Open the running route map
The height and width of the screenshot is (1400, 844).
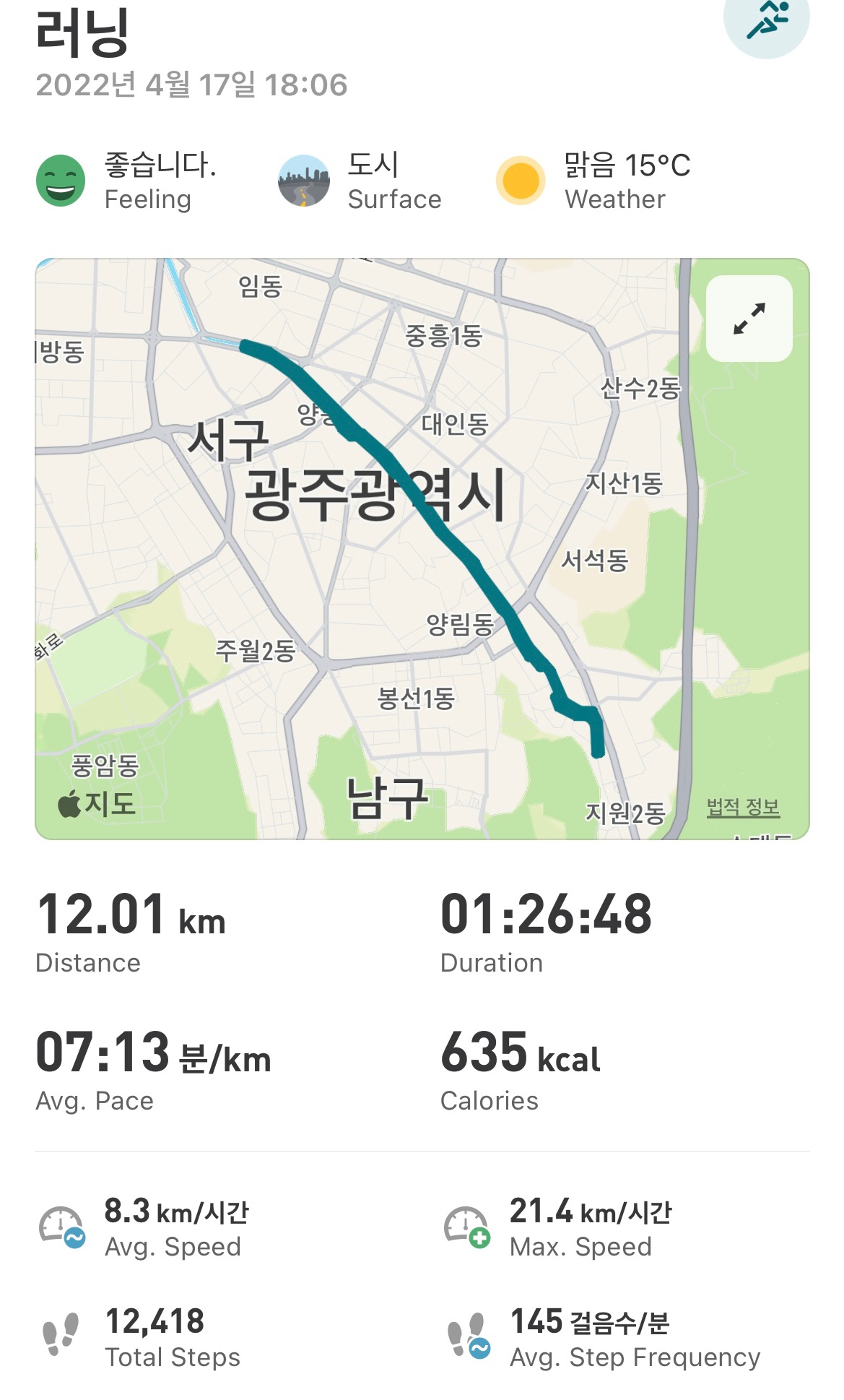point(422,549)
